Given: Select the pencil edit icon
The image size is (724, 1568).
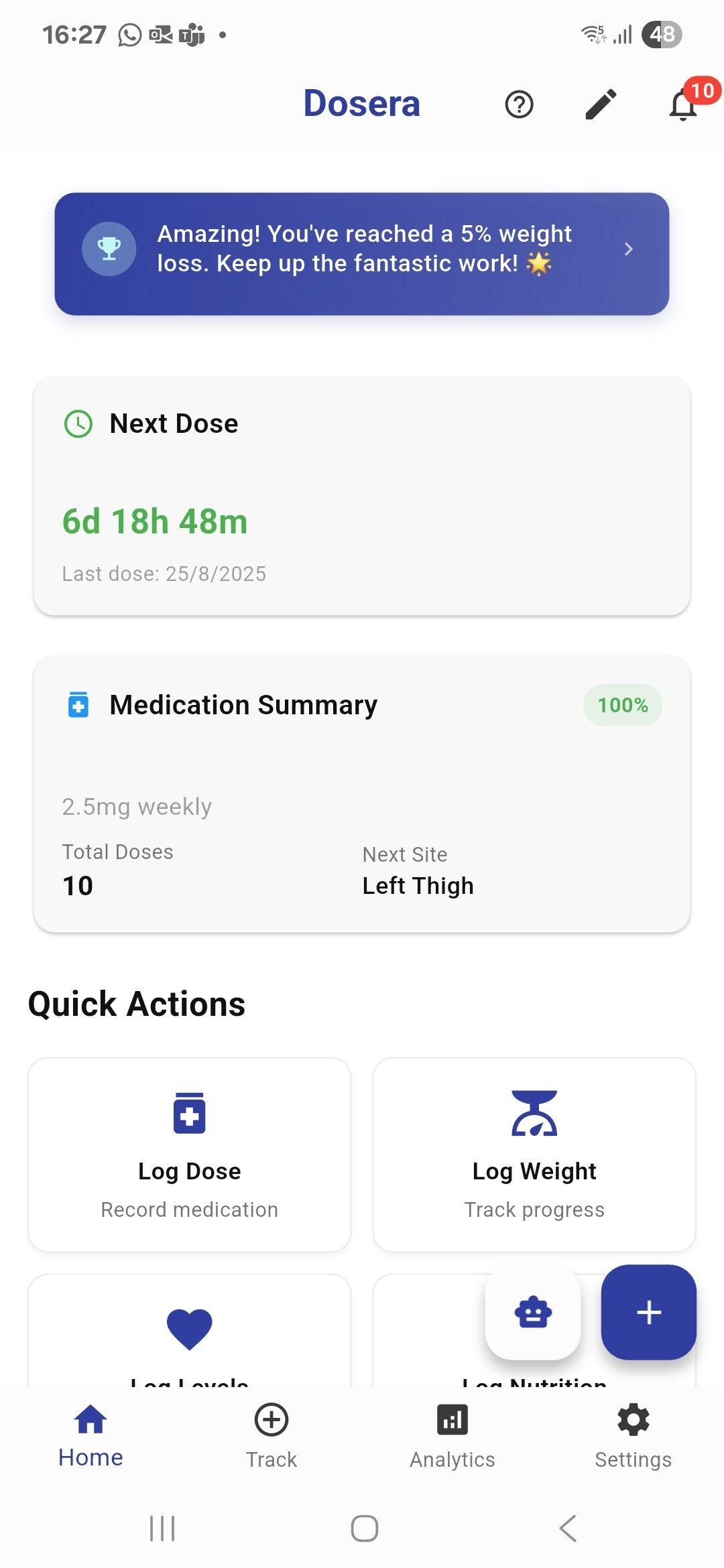Looking at the screenshot, I should coord(600,105).
